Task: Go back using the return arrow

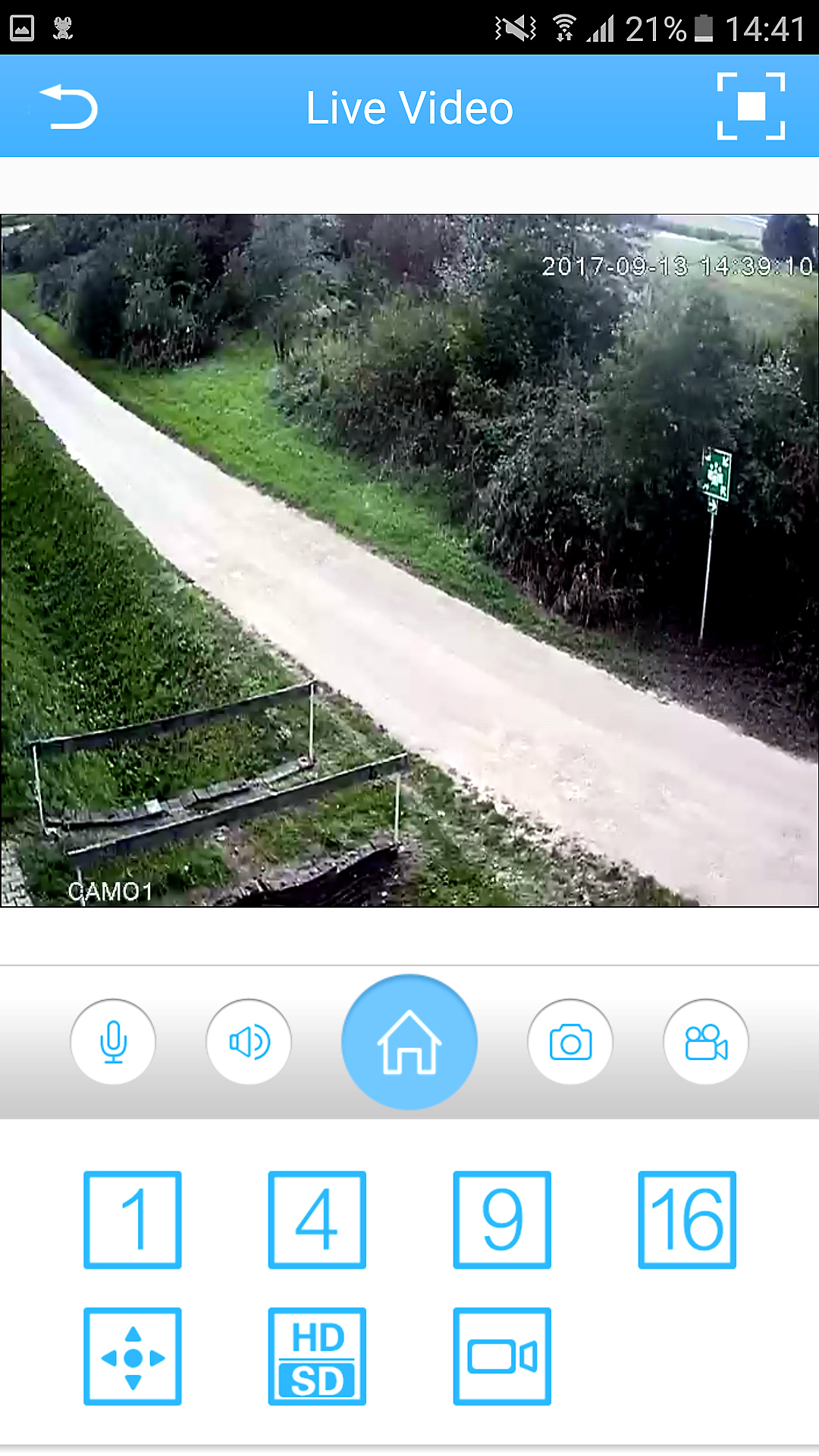Action: tap(70, 107)
